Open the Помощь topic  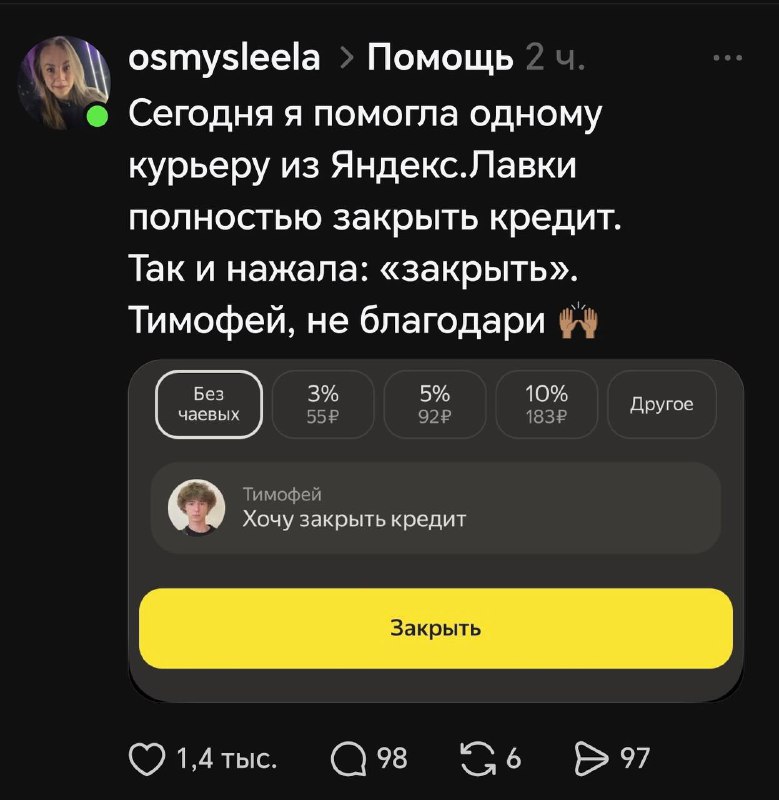tap(442, 60)
